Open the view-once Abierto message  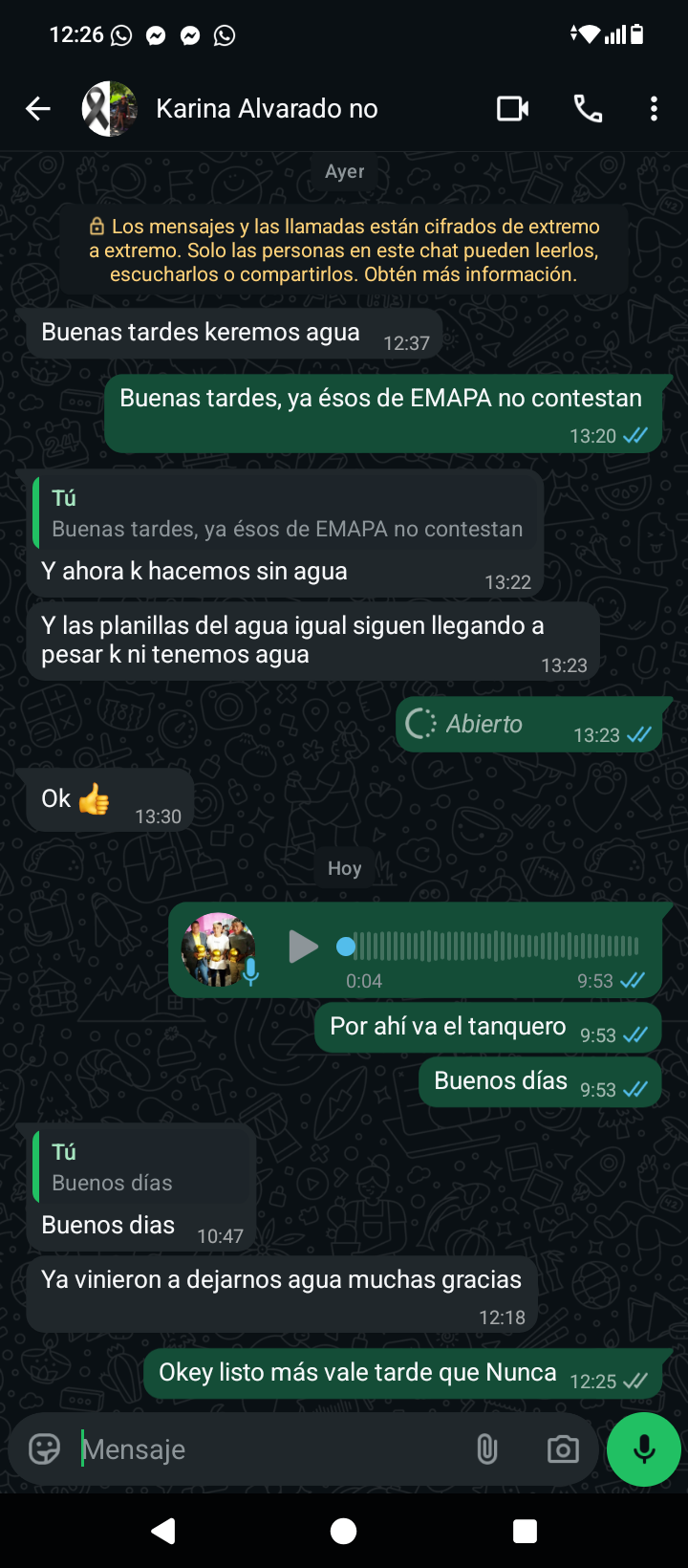point(484,725)
